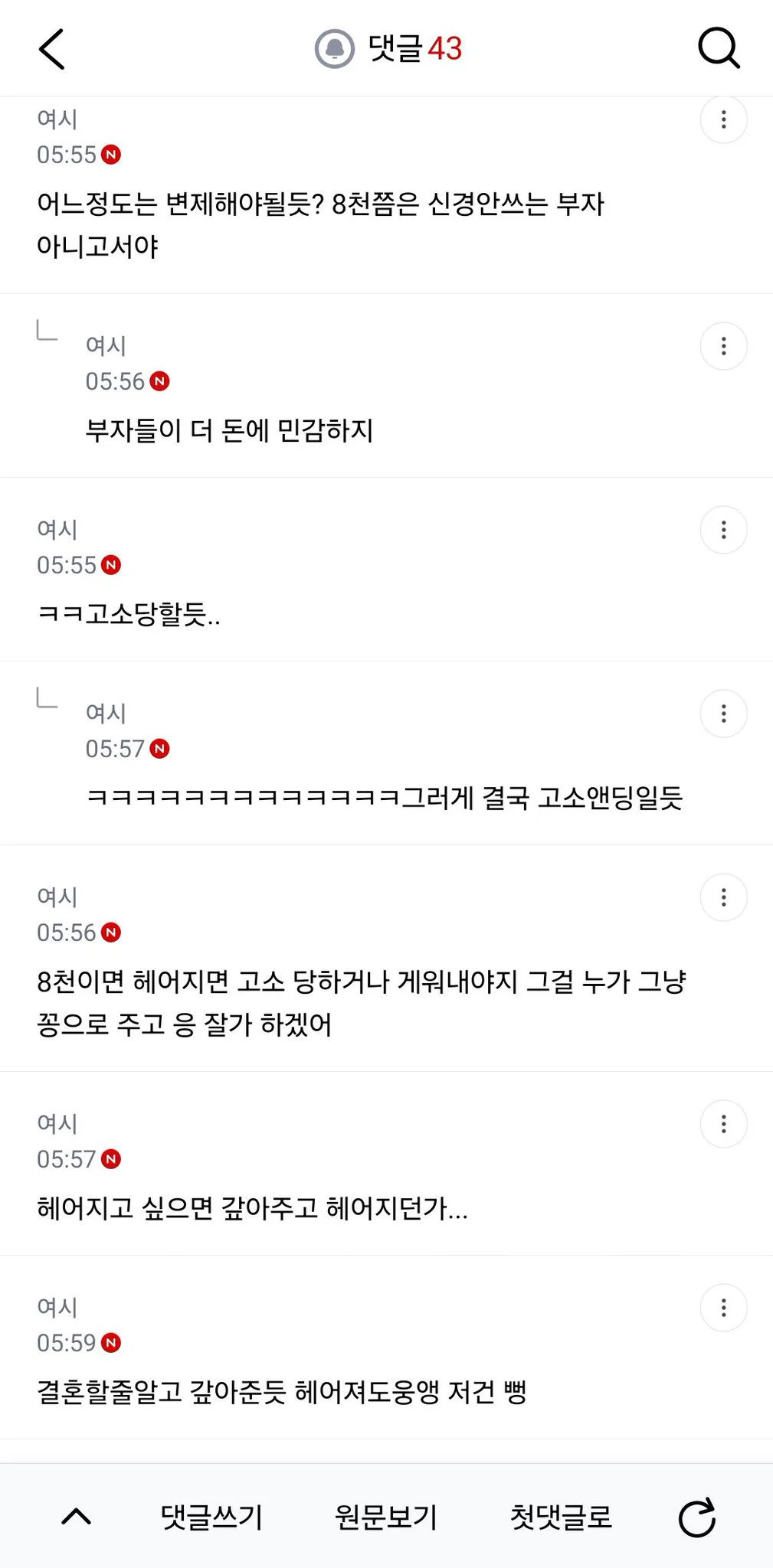This screenshot has width=773, height=1568.
Task: Tap 댓글쓰기 to write a comment
Action: 211,1517
